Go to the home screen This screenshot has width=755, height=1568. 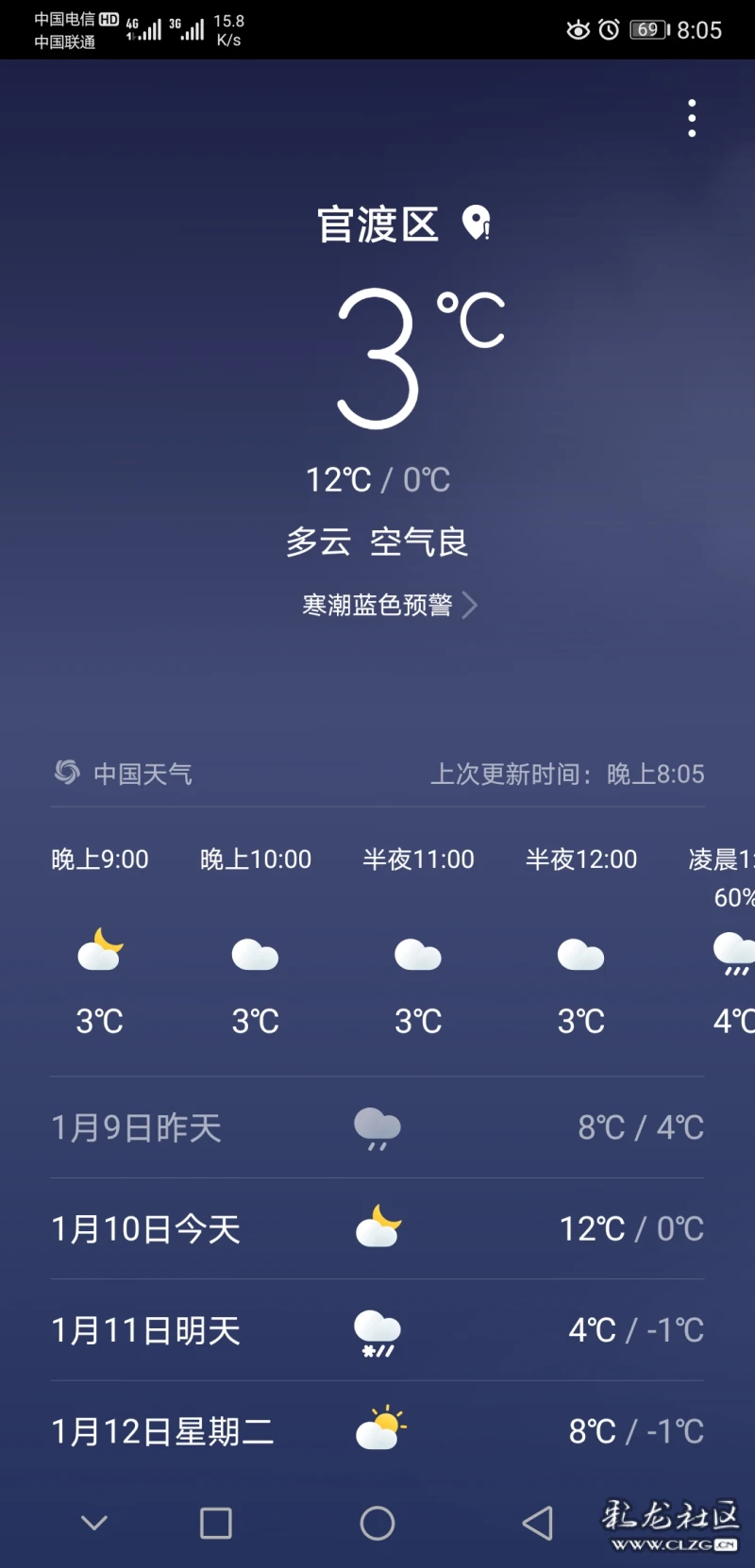click(377, 1523)
